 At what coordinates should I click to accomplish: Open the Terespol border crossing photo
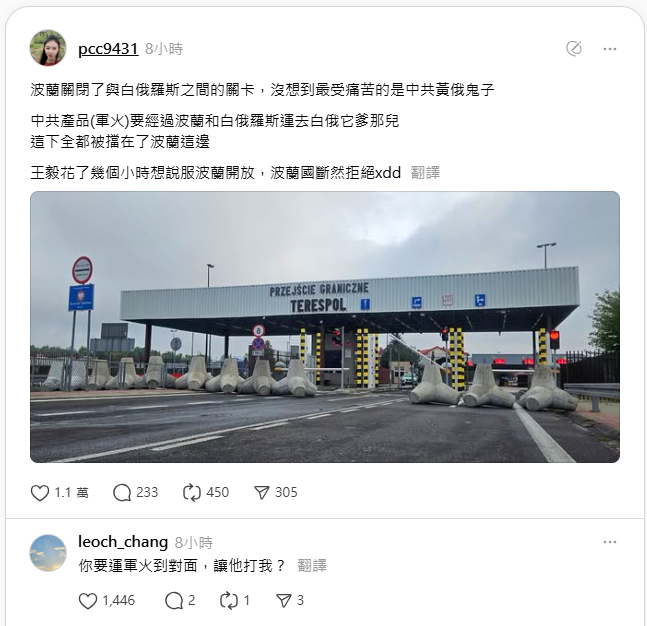(x=325, y=327)
